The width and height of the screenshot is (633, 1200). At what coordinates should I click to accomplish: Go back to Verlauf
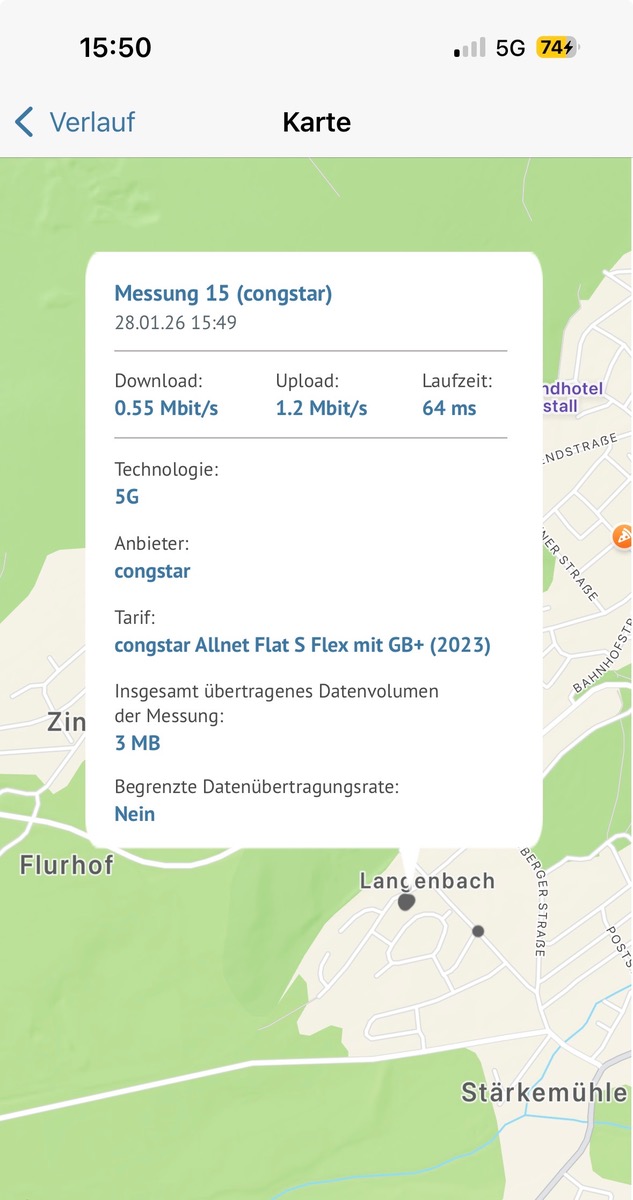[x=75, y=123]
